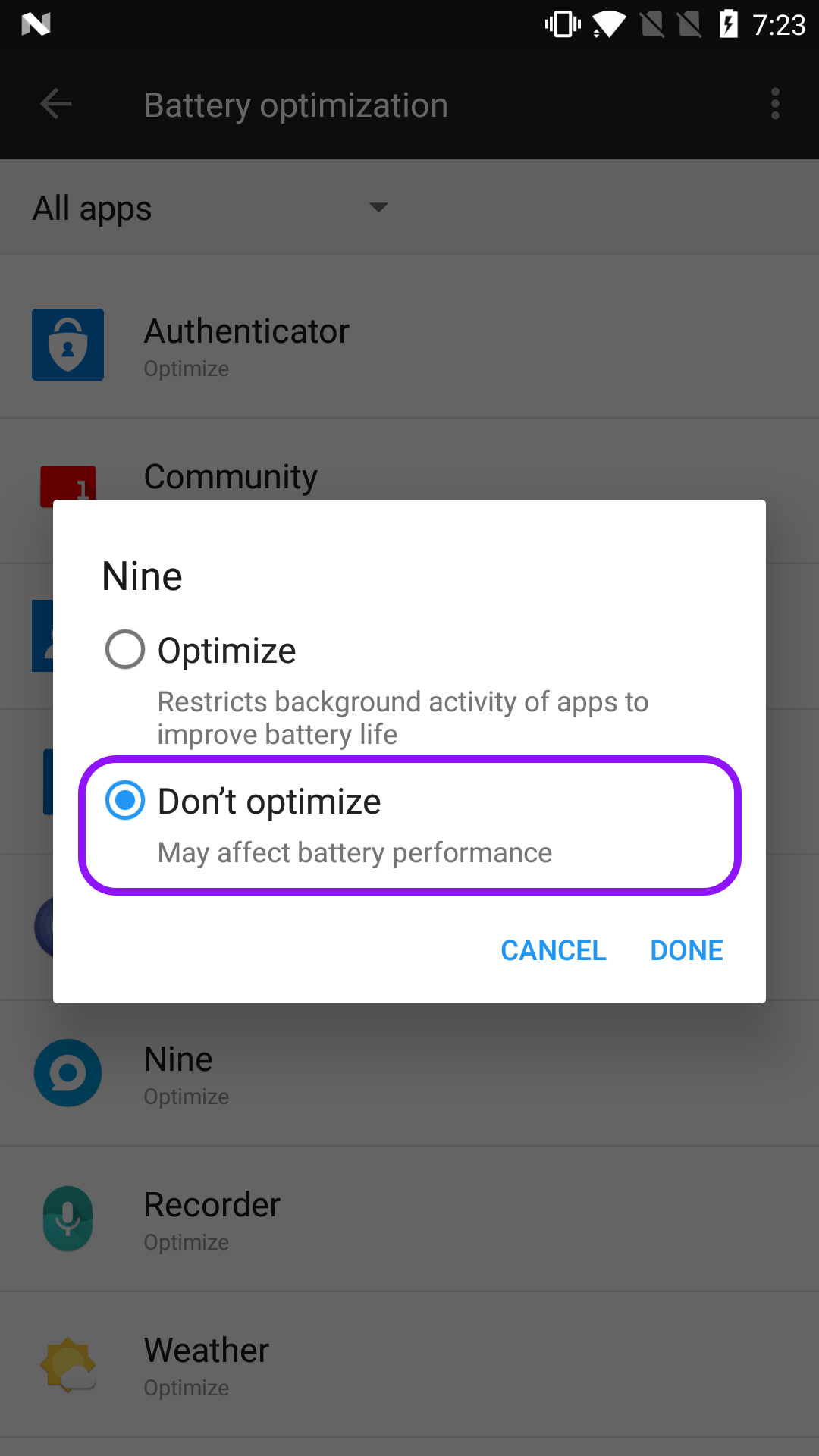Select the Optimize radio option
The height and width of the screenshot is (1456, 819).
[125, 650]
